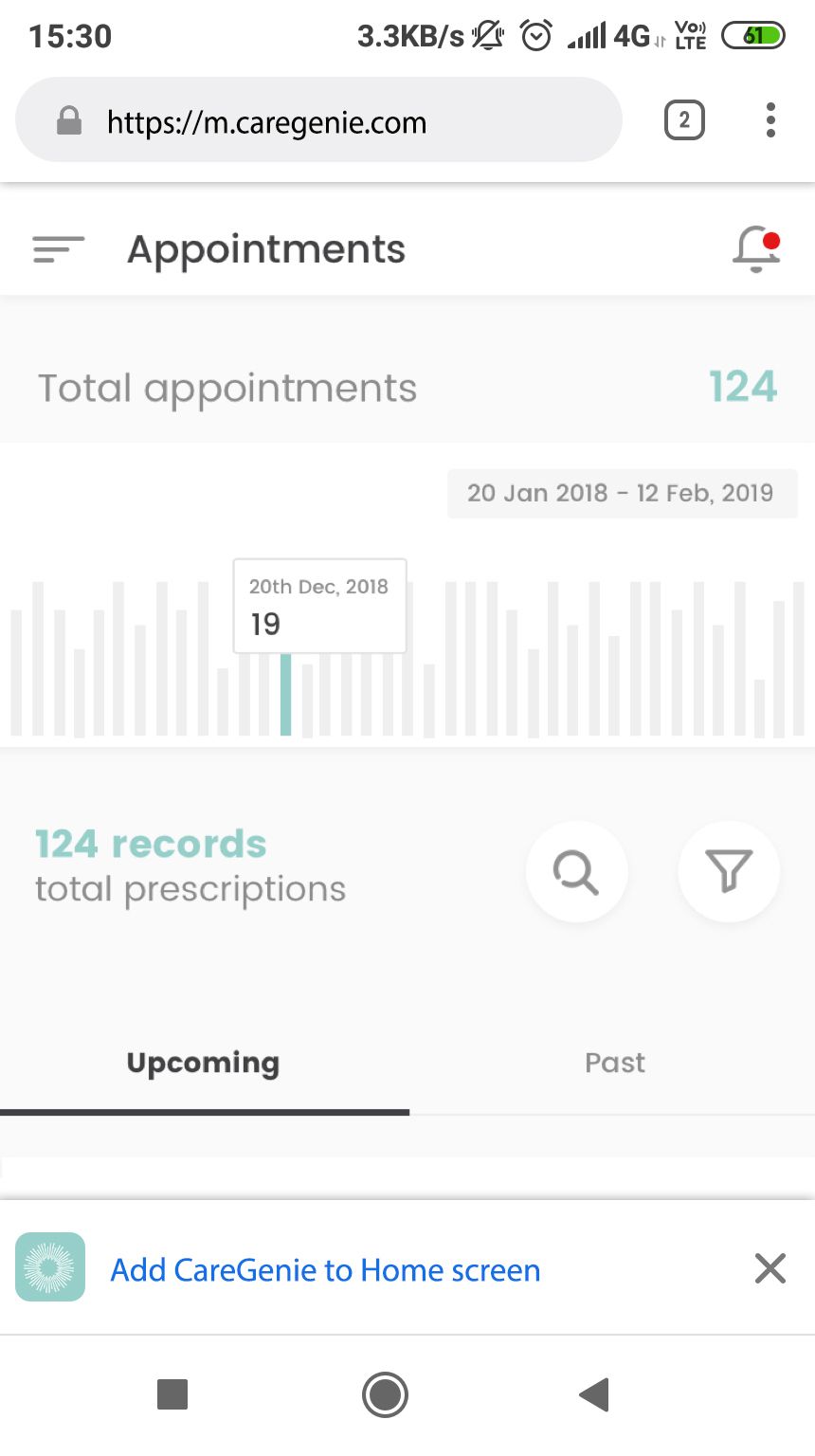Open the browser overflow menu
The image size is (815, 1456).
(770, 120)
